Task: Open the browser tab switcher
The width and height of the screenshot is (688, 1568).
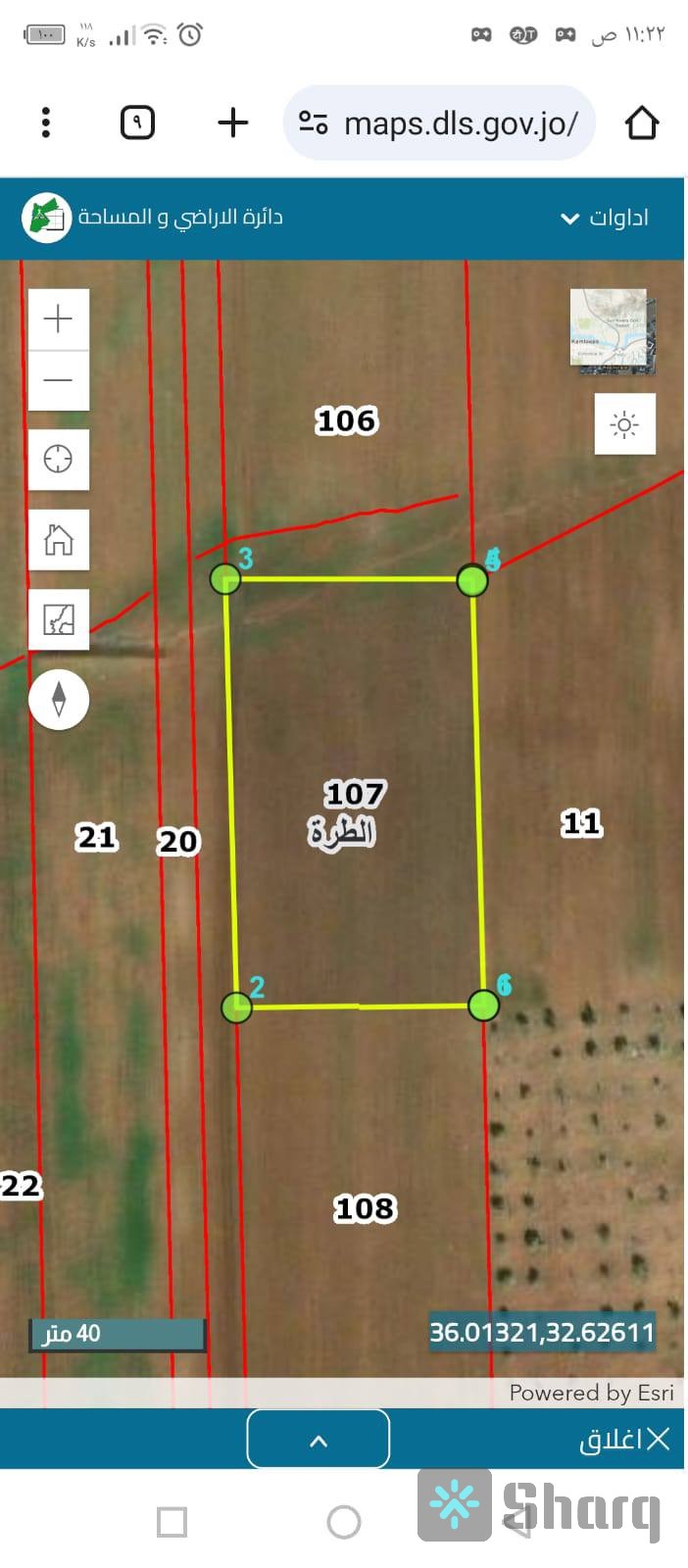Action: point(137,122)
